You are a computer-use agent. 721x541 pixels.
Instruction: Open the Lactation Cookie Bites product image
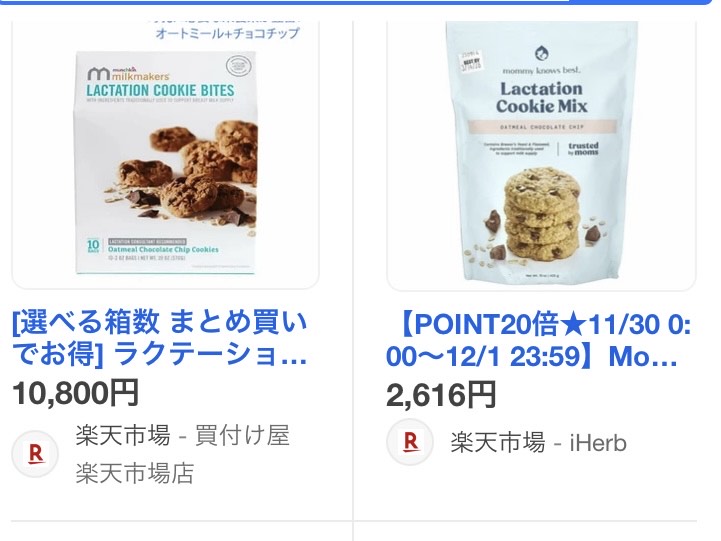(x=165, y=160)
